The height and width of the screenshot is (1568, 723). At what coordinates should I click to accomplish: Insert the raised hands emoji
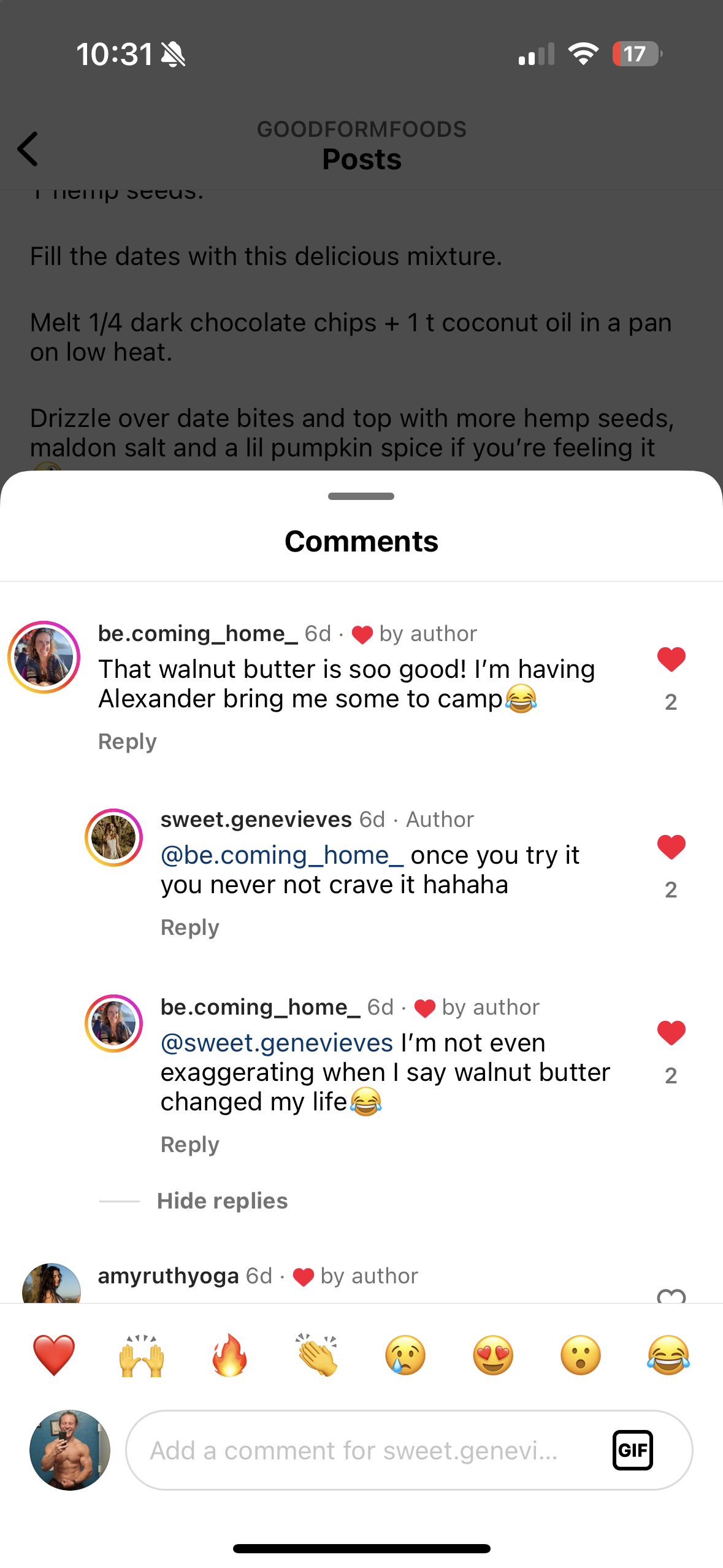(142, 1356)
